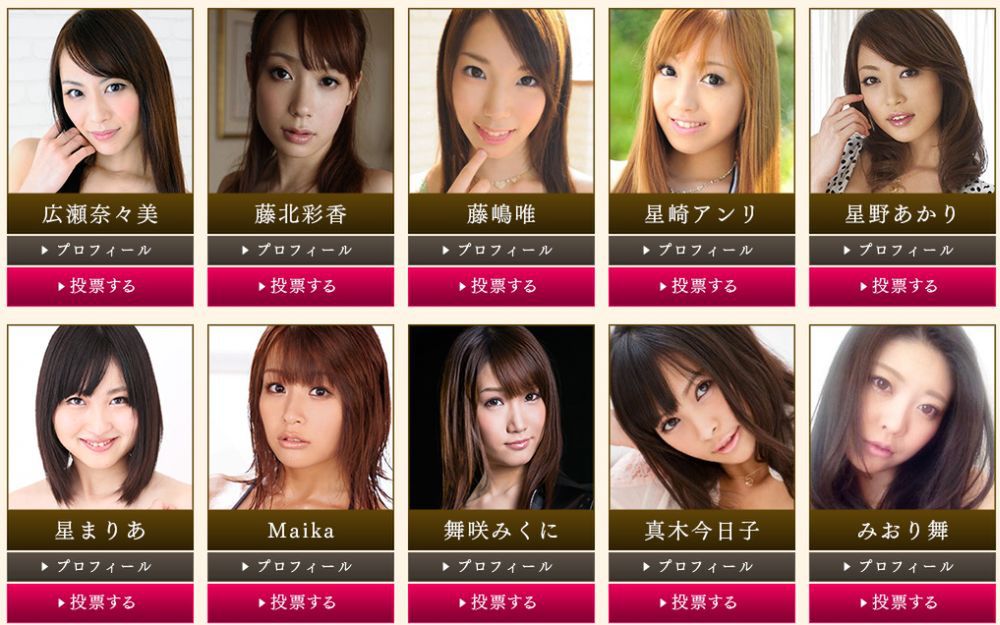Open プロフィール for 藤北彩香
Viewport: 1000px width, 625px height.
[x=301, y=250]
